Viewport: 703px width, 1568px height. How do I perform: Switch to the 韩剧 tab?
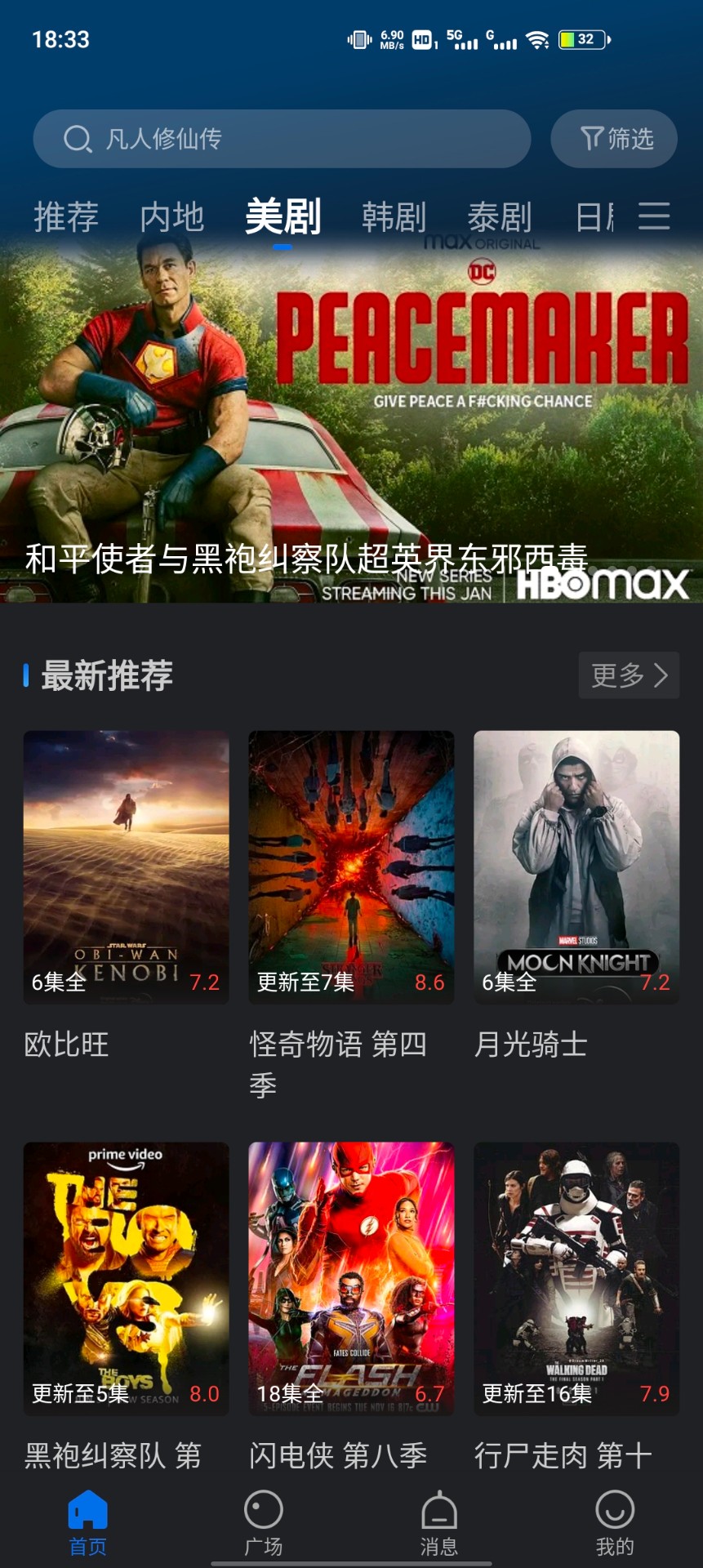(x=395, y=216)
